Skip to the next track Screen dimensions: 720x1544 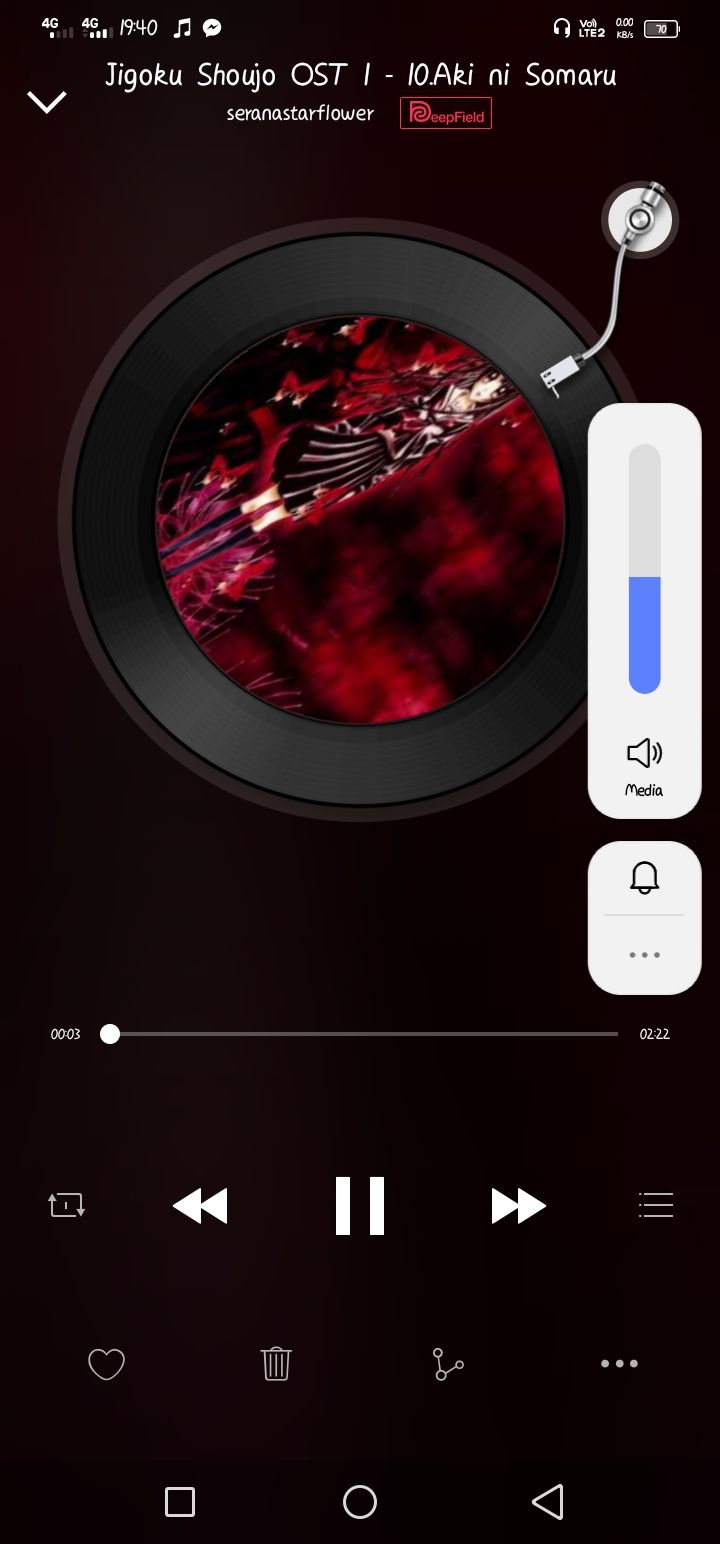coord(519,1205)
